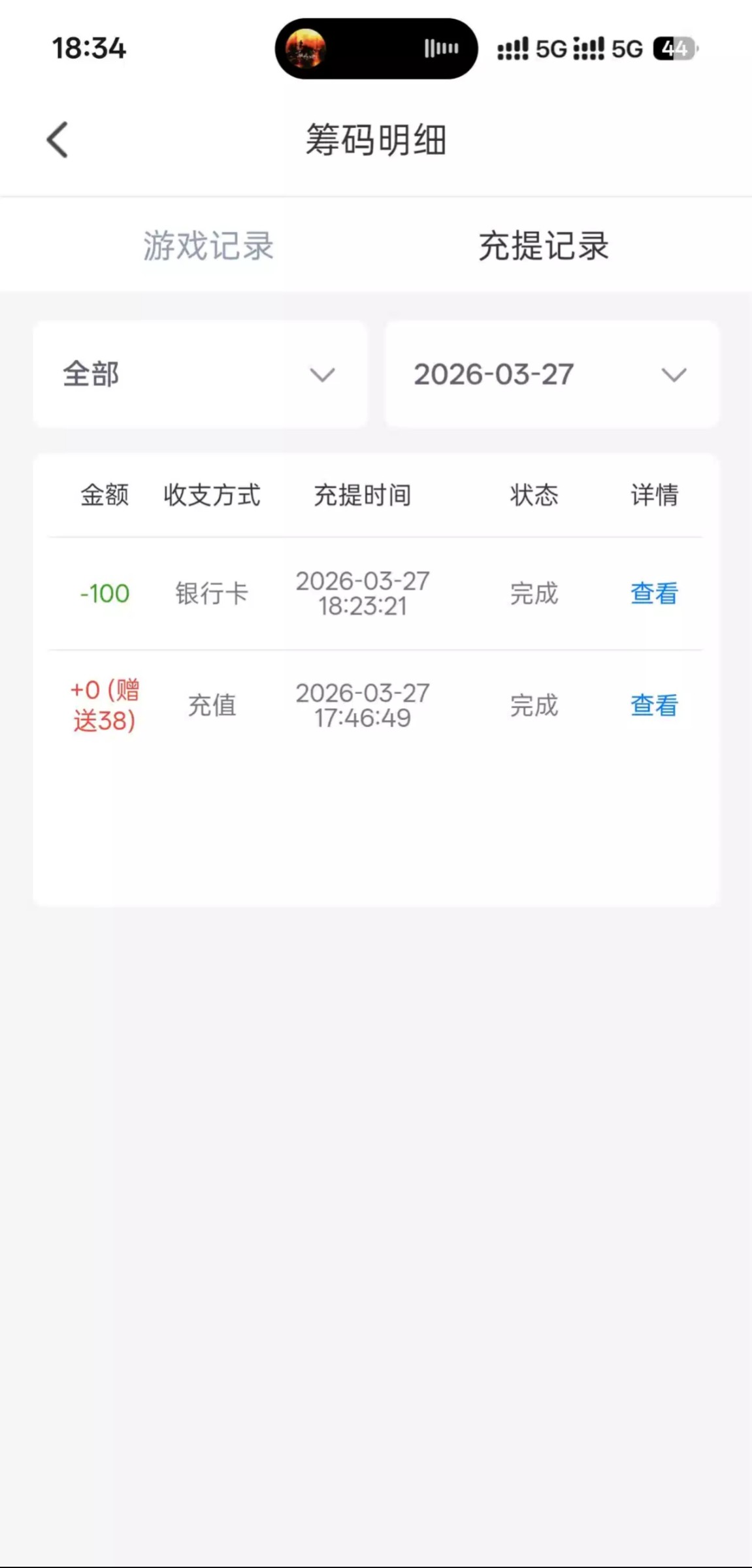Select the 充提记录 tab

[544, 246]
